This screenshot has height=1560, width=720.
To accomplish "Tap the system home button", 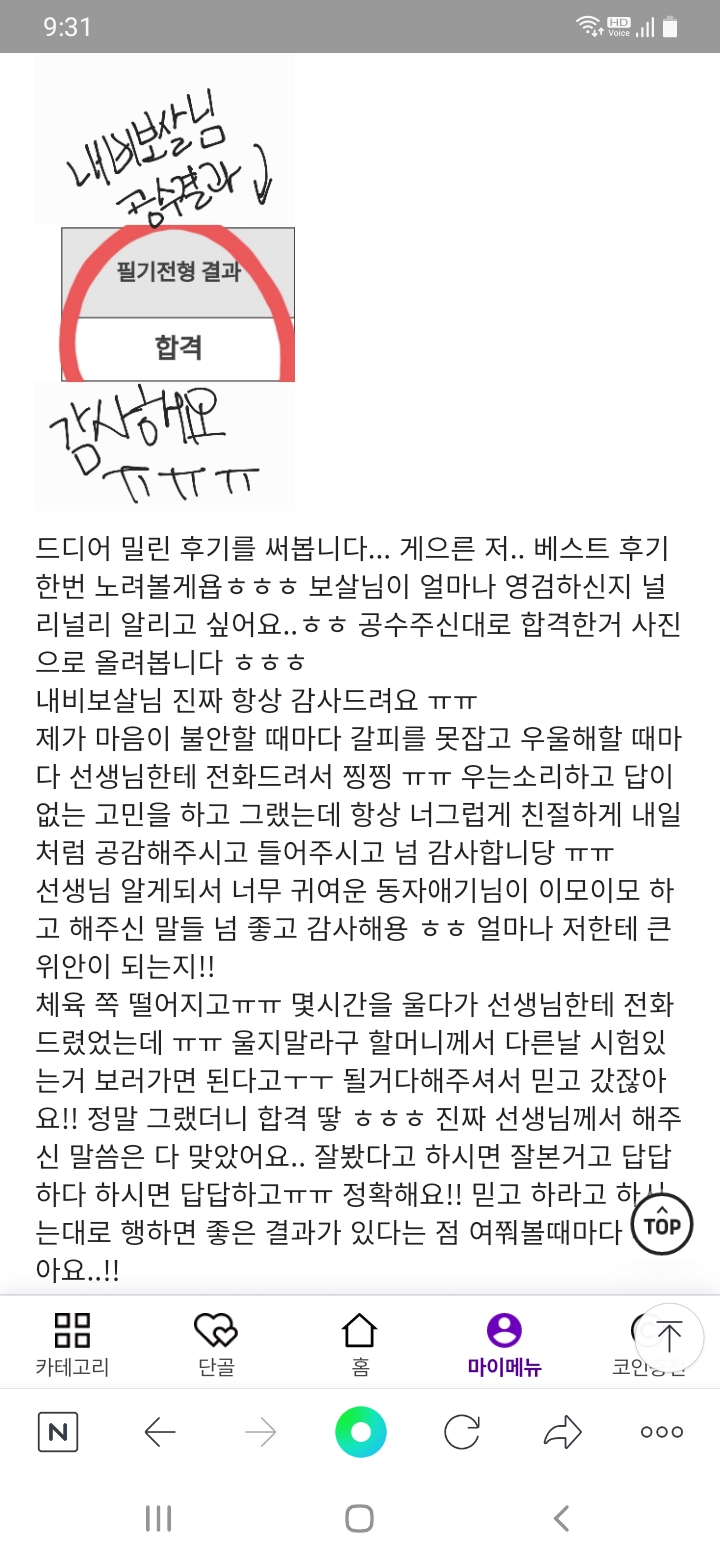I will [x=360, y=1518].
